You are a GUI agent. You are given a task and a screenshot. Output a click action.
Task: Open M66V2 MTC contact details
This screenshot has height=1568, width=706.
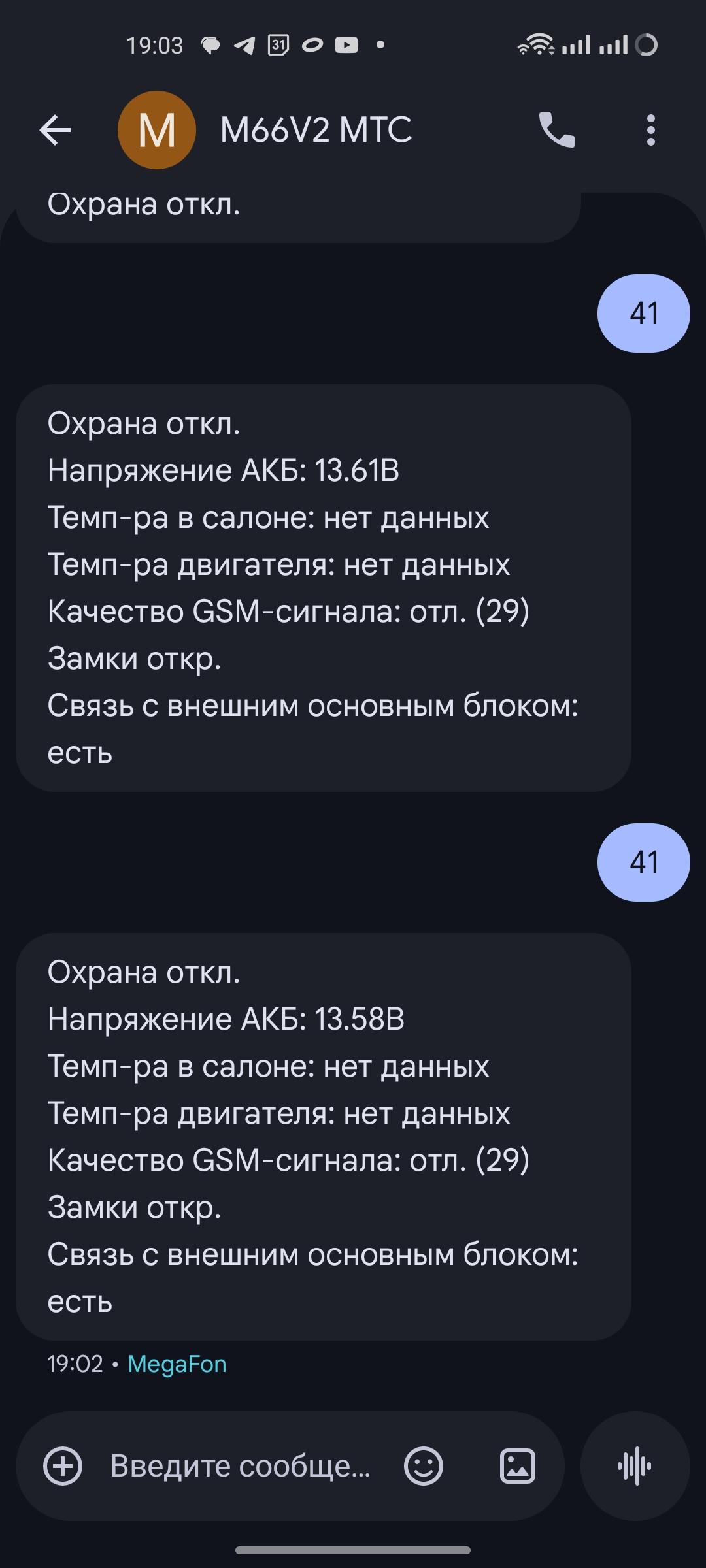coord(316,130)
